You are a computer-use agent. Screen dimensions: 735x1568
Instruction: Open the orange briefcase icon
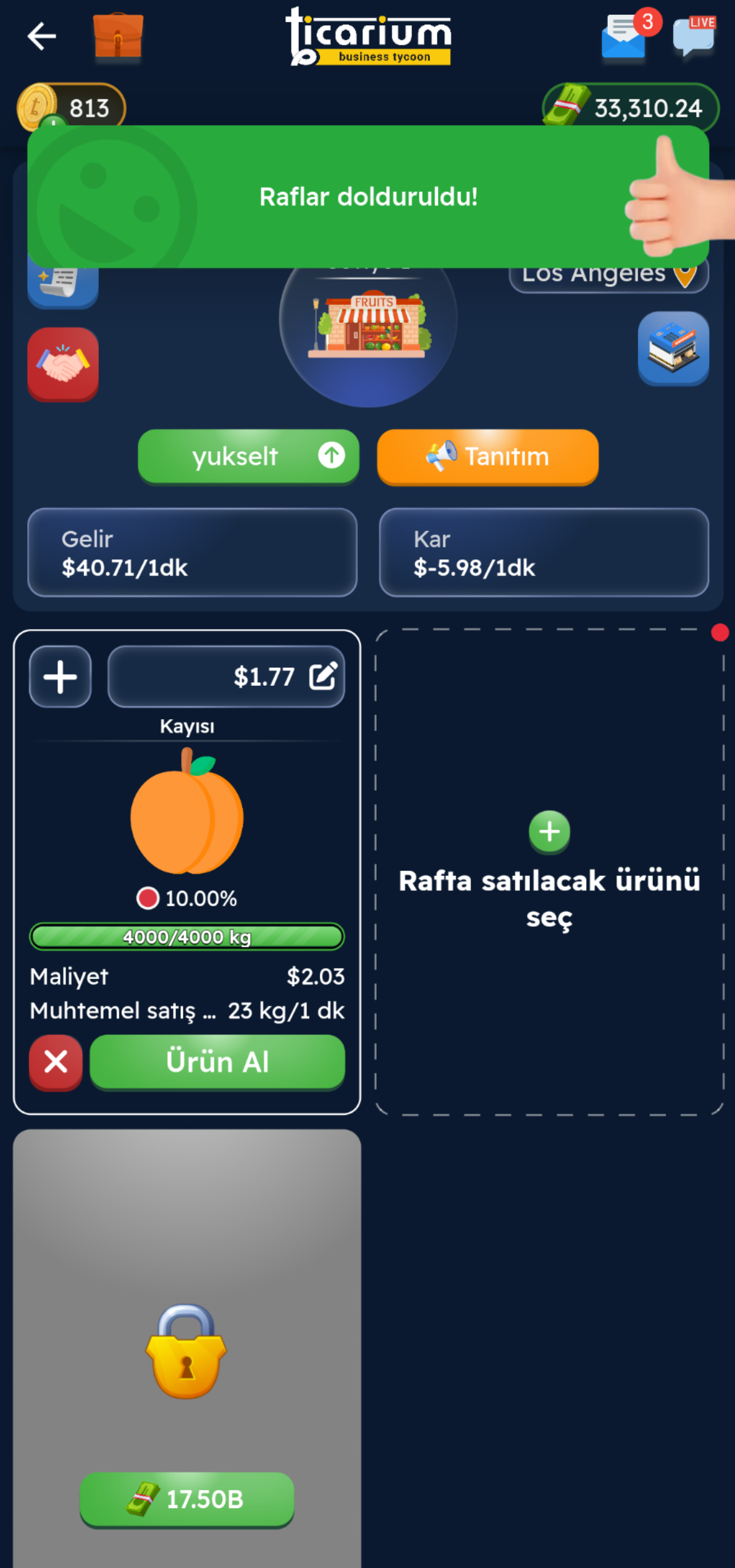(117, 36)
